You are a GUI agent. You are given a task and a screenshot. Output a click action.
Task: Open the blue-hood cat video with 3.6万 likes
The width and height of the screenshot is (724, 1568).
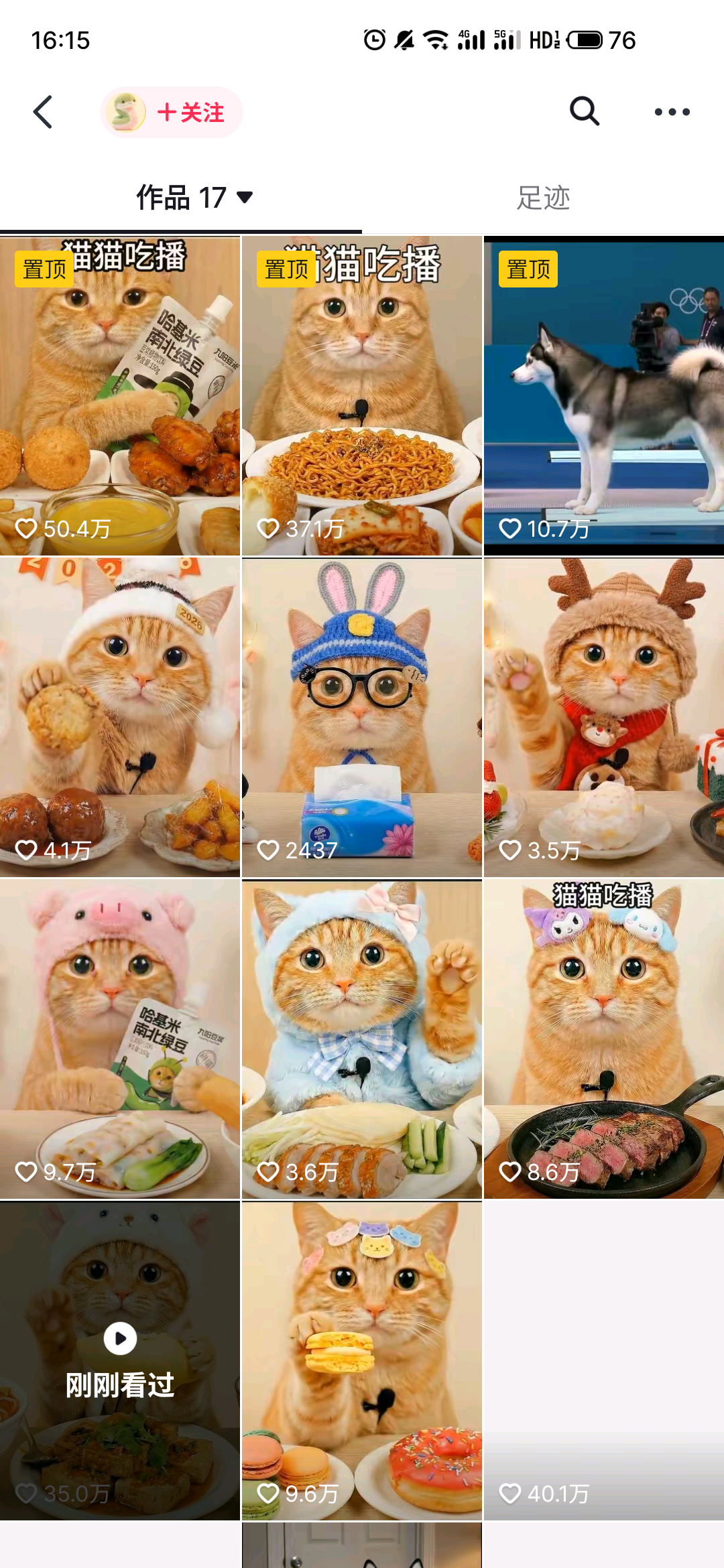click(x=362, y=1039)
